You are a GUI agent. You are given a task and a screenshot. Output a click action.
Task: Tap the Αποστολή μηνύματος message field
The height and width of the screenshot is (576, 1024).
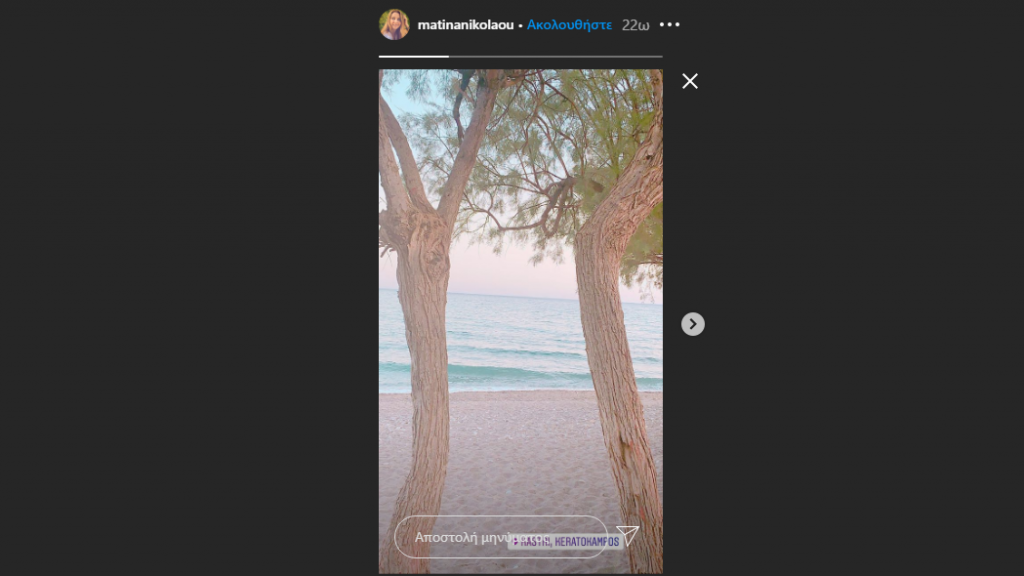(460, 537)
